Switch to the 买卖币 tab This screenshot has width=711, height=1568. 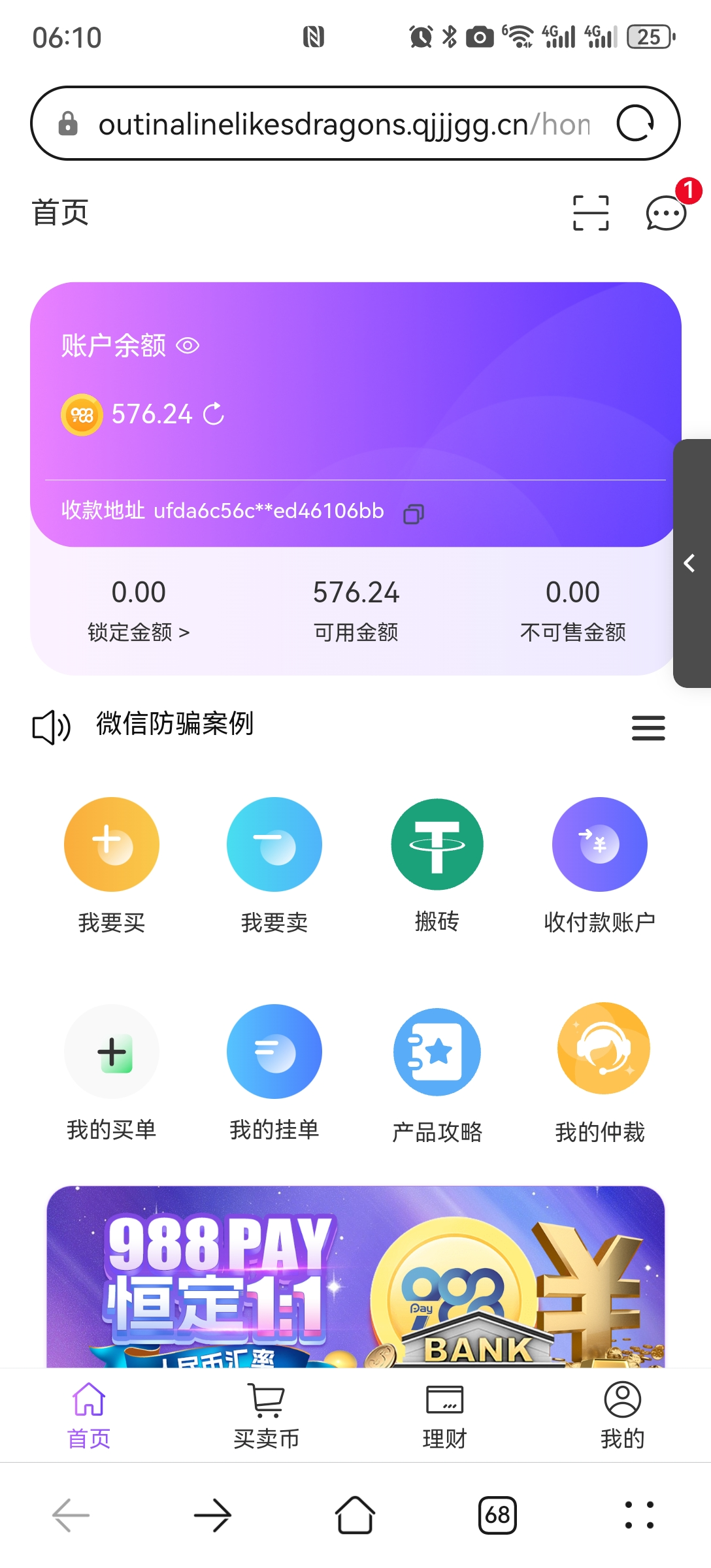(x=267, y=1414)
